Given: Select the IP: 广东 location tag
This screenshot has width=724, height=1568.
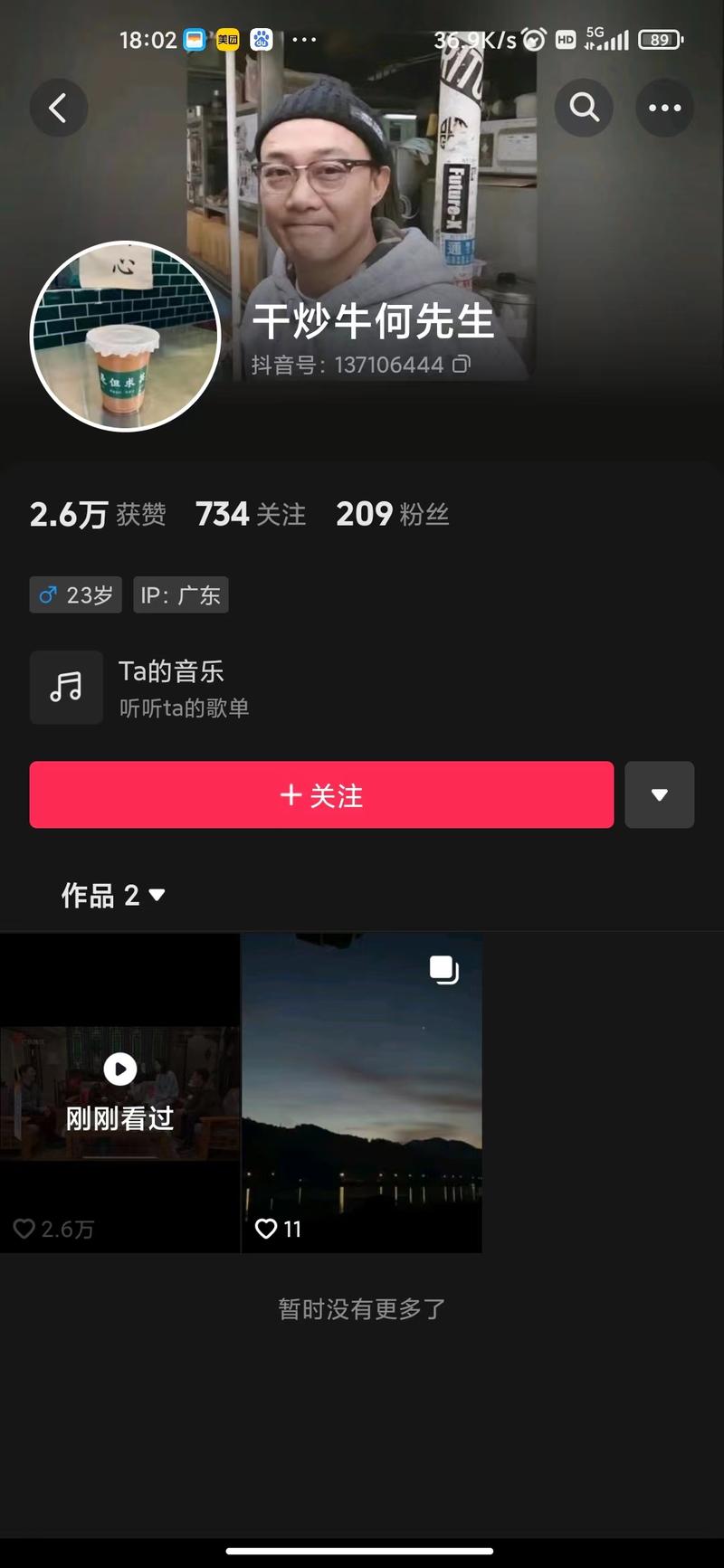Looking at the screenshot, I should pyautogui.click(x=181, y=594).
